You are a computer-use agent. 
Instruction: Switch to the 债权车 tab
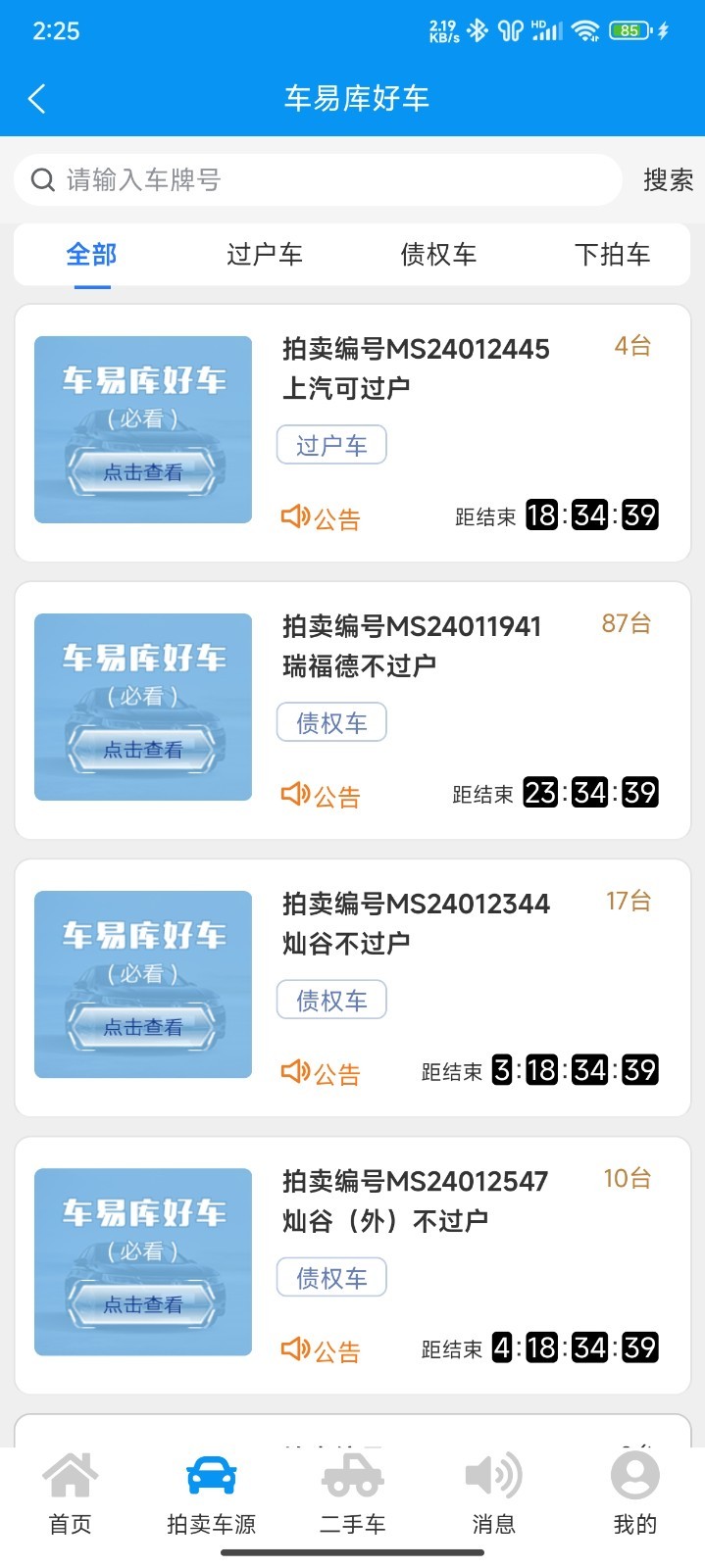[x=438, y=255]
